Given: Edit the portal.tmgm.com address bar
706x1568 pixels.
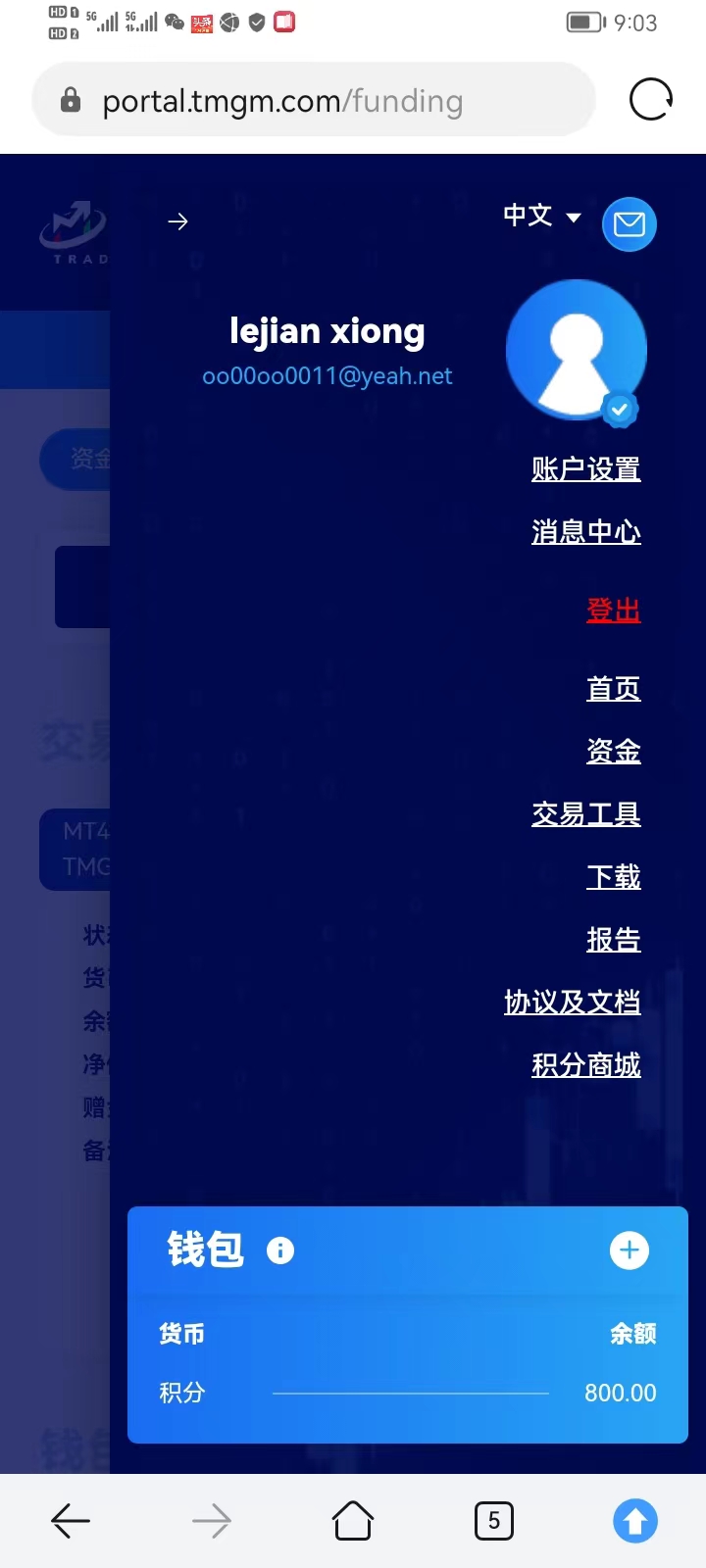Looking at the screenshot, I should [314, 101].
